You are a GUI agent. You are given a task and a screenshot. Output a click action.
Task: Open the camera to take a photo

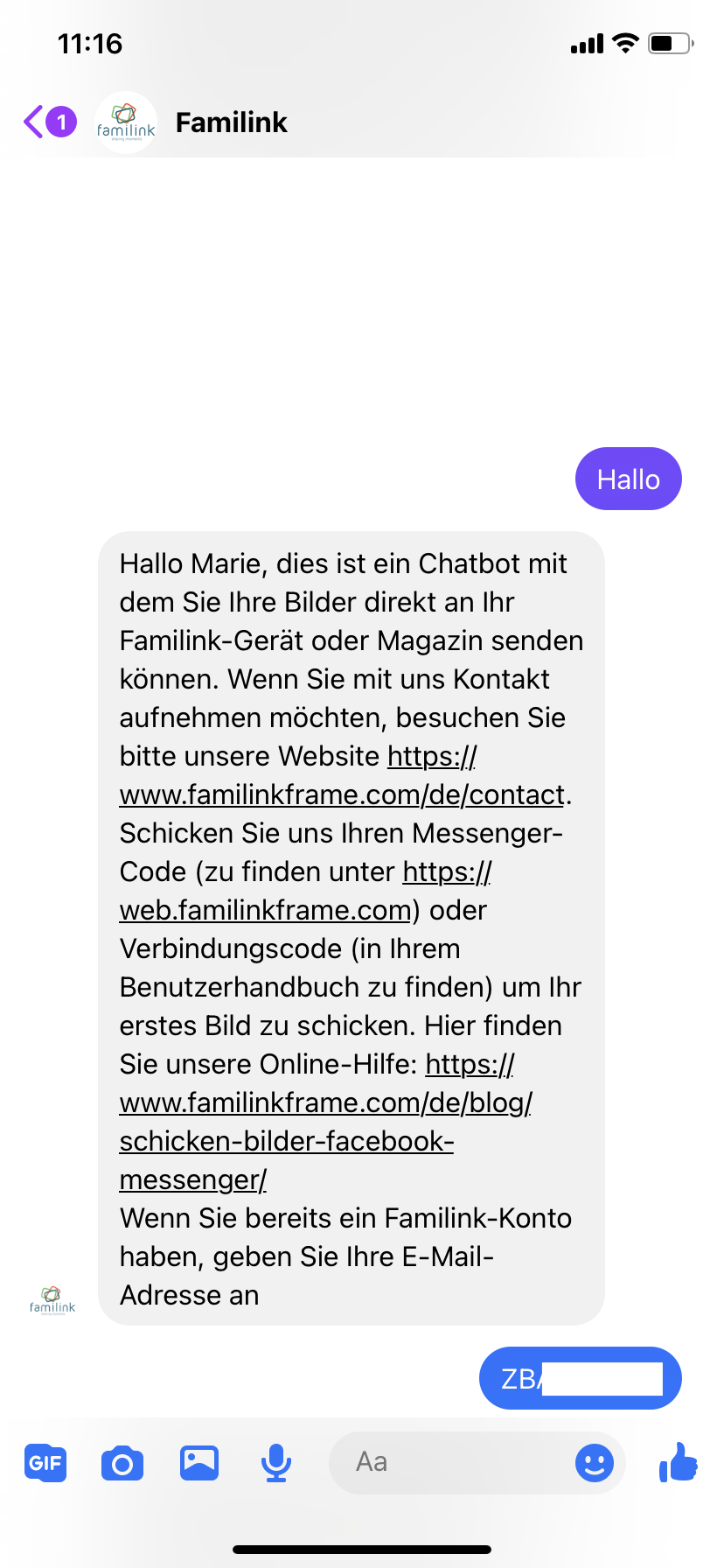[x=122, y=1462]
